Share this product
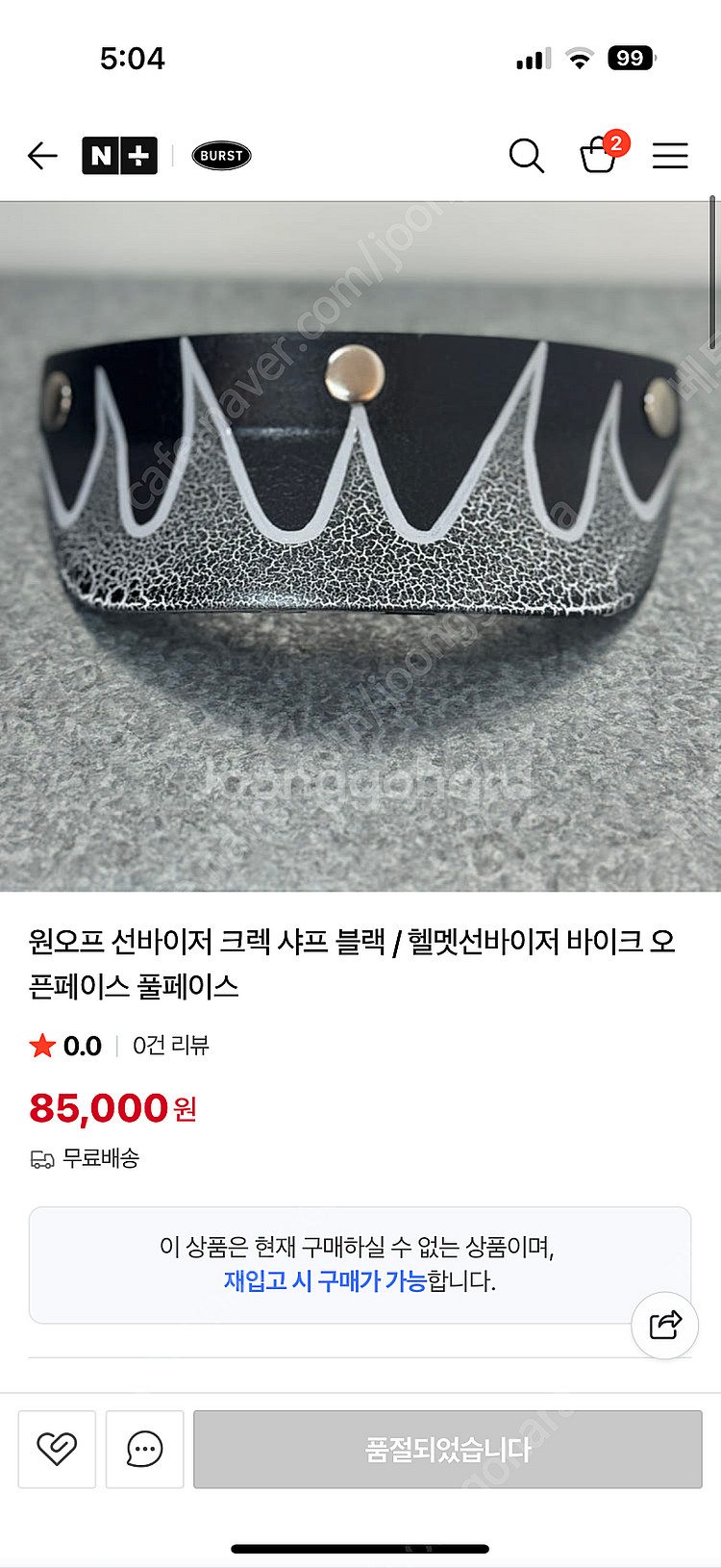This screenshot has width=721, height=1568. (x=664, y=1325)
